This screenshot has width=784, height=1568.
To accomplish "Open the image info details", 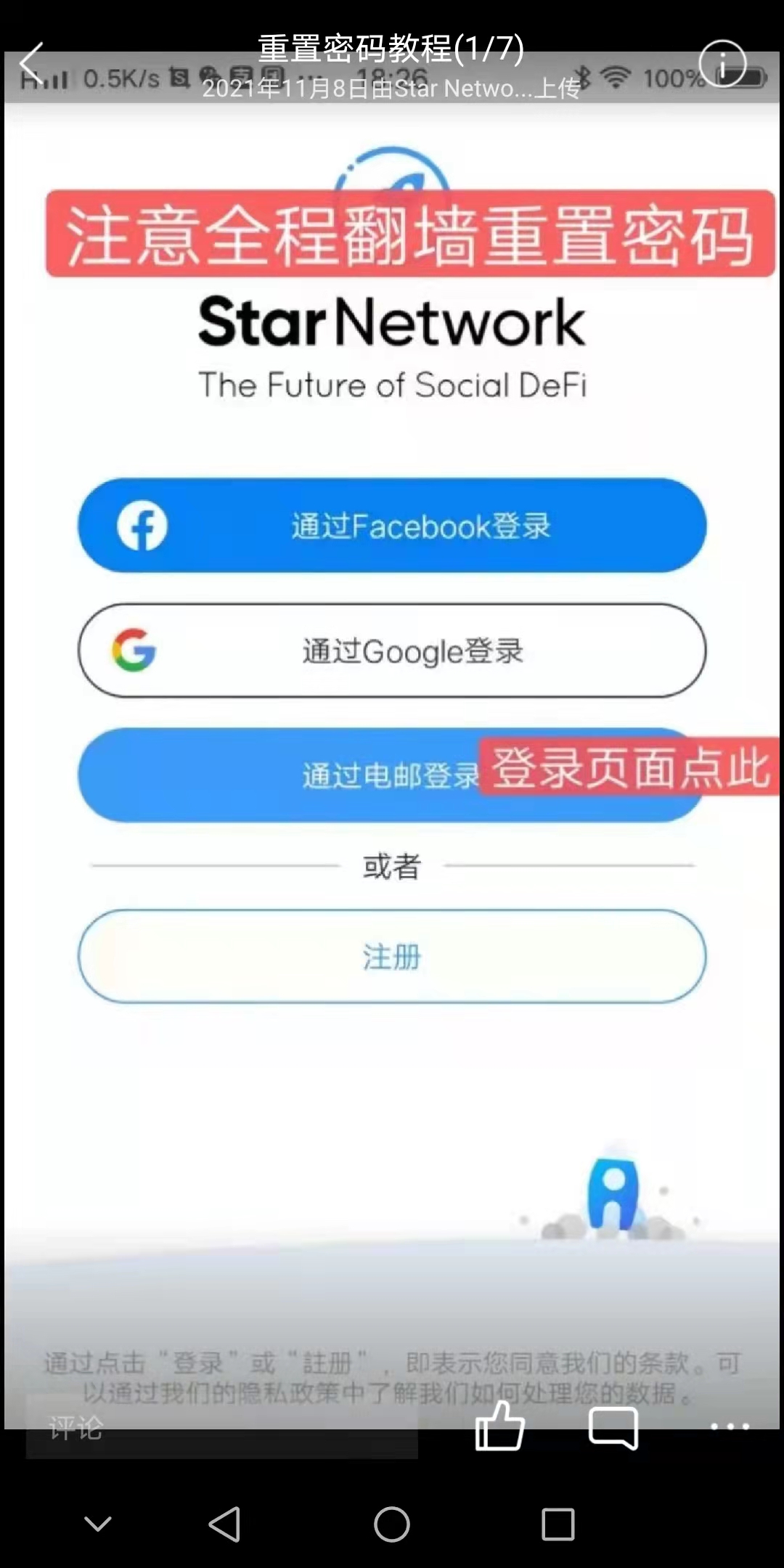I will coord(722,64).
